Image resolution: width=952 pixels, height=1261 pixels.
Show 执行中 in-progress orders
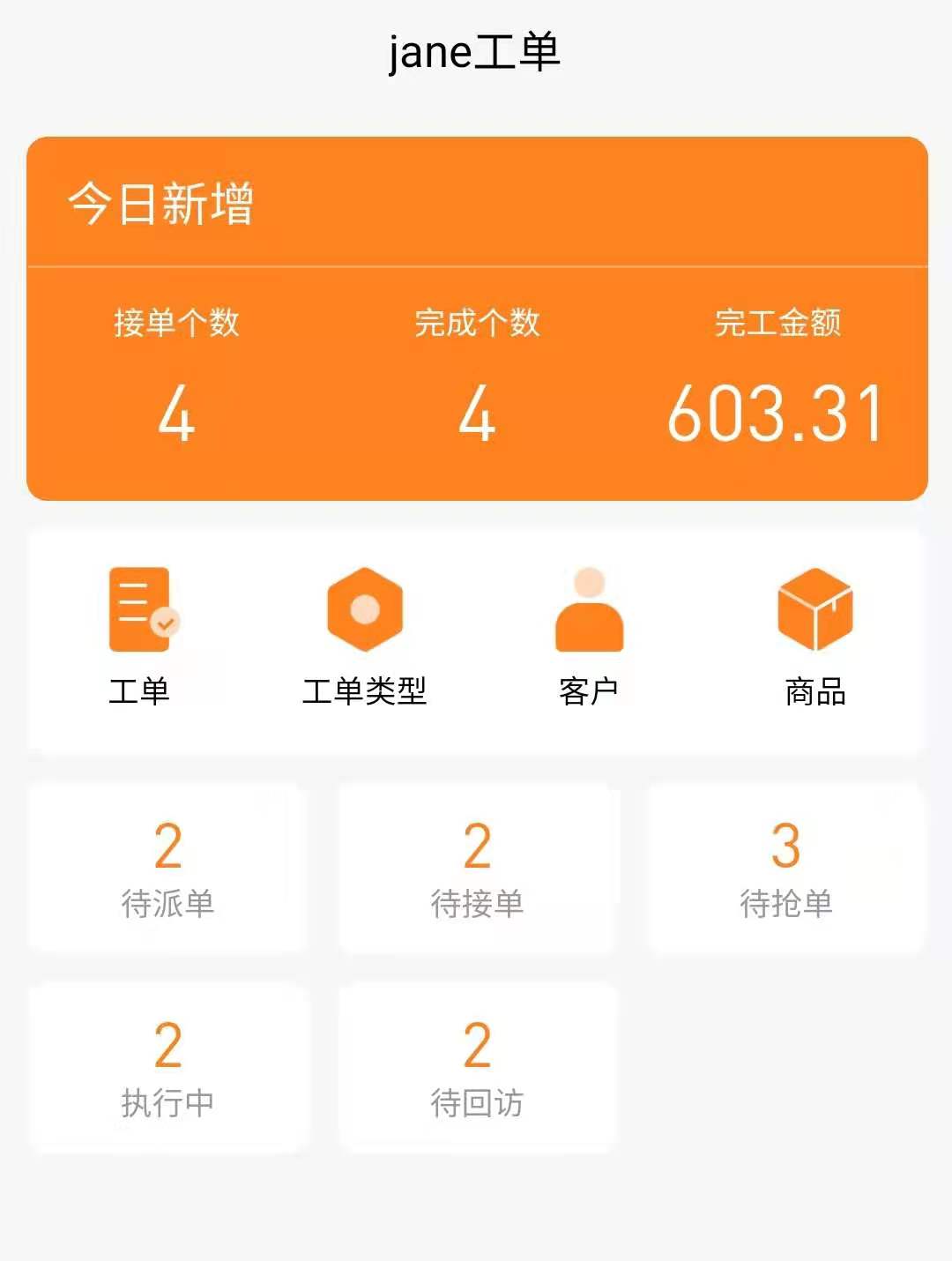(x=167, y=1068)
